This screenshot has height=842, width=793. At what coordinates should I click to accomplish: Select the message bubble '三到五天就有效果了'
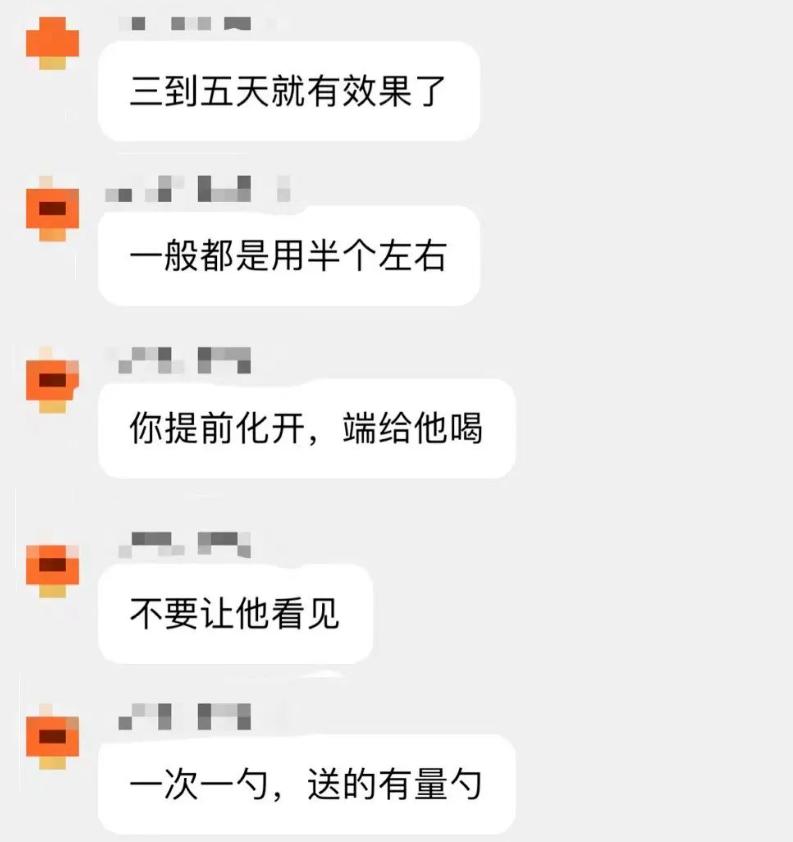(x=289, y=93)
